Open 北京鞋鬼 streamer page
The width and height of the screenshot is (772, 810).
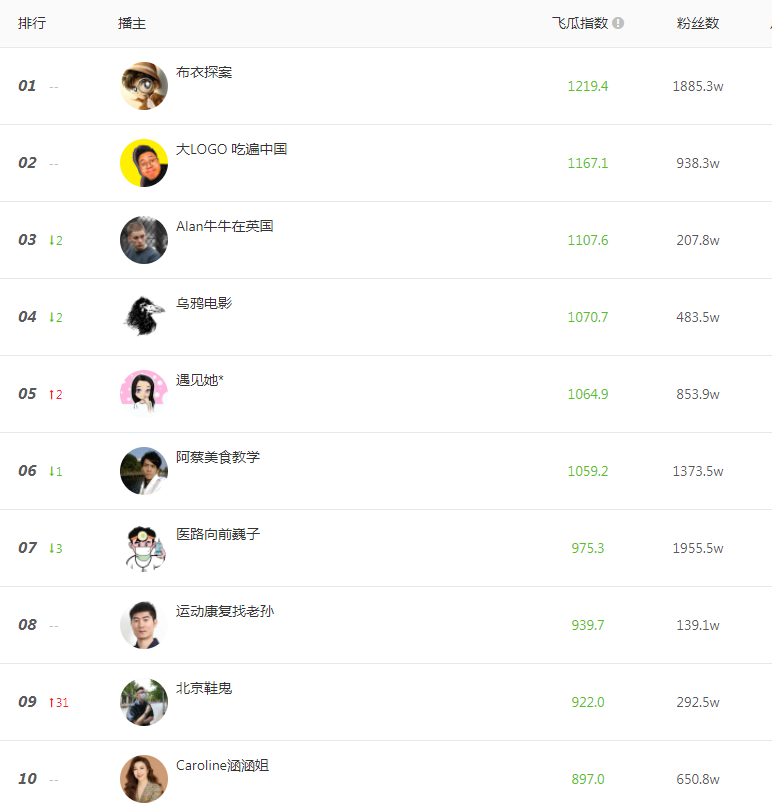204,689
